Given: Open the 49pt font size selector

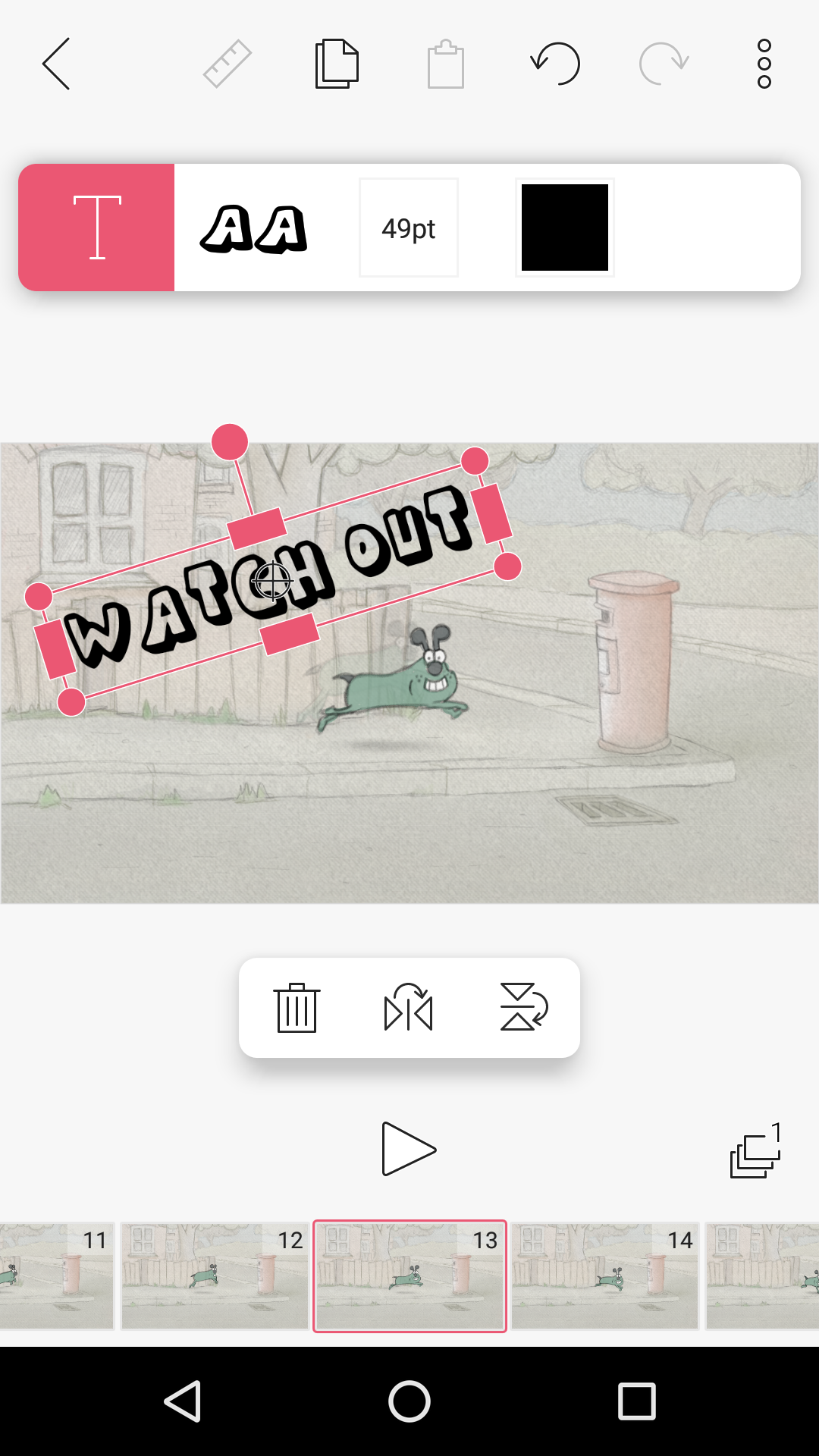Looking at the screenshot, I should 408,226.
